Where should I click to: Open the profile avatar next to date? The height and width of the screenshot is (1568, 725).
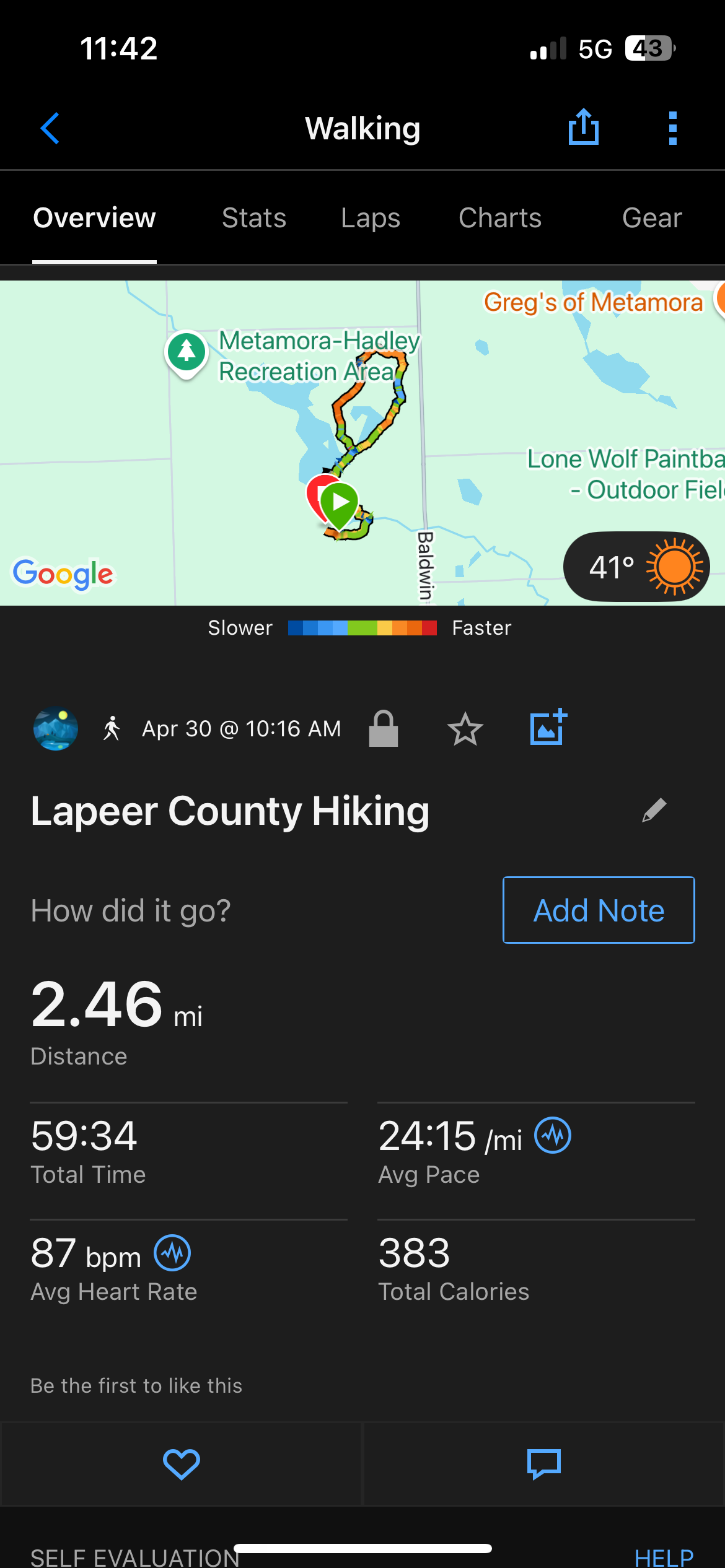(56, 729)
